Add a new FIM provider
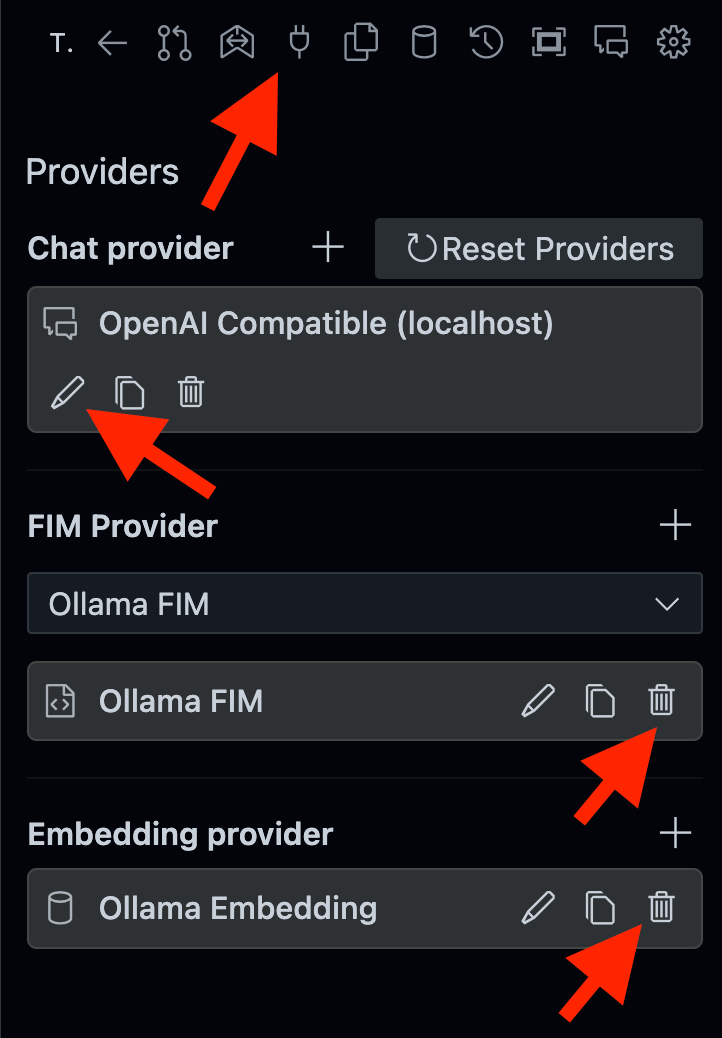The width and height of the screenshot is (722, 1038). coord(675,525)
